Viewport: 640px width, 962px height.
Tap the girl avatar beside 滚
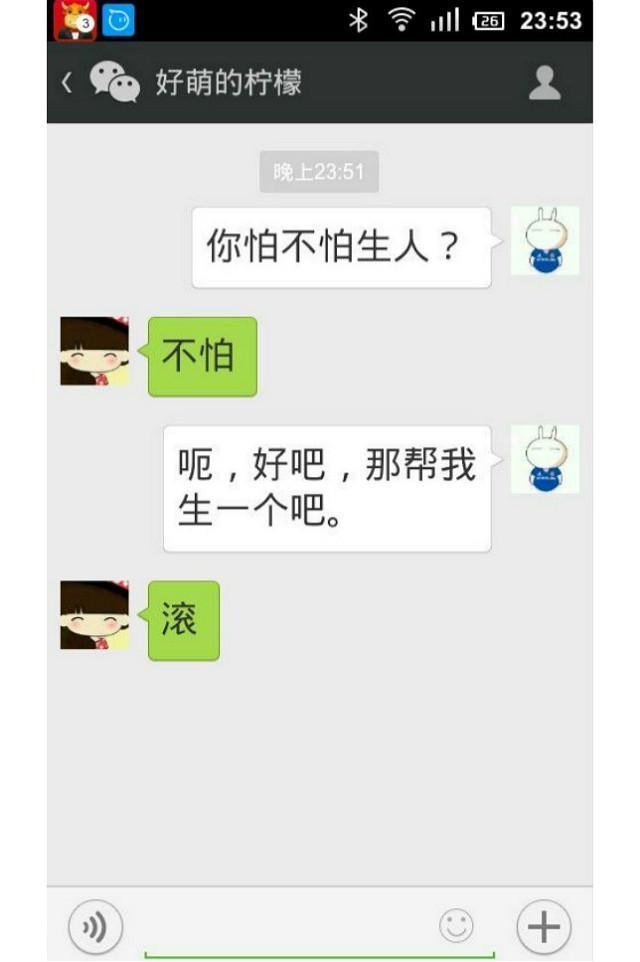95,615
